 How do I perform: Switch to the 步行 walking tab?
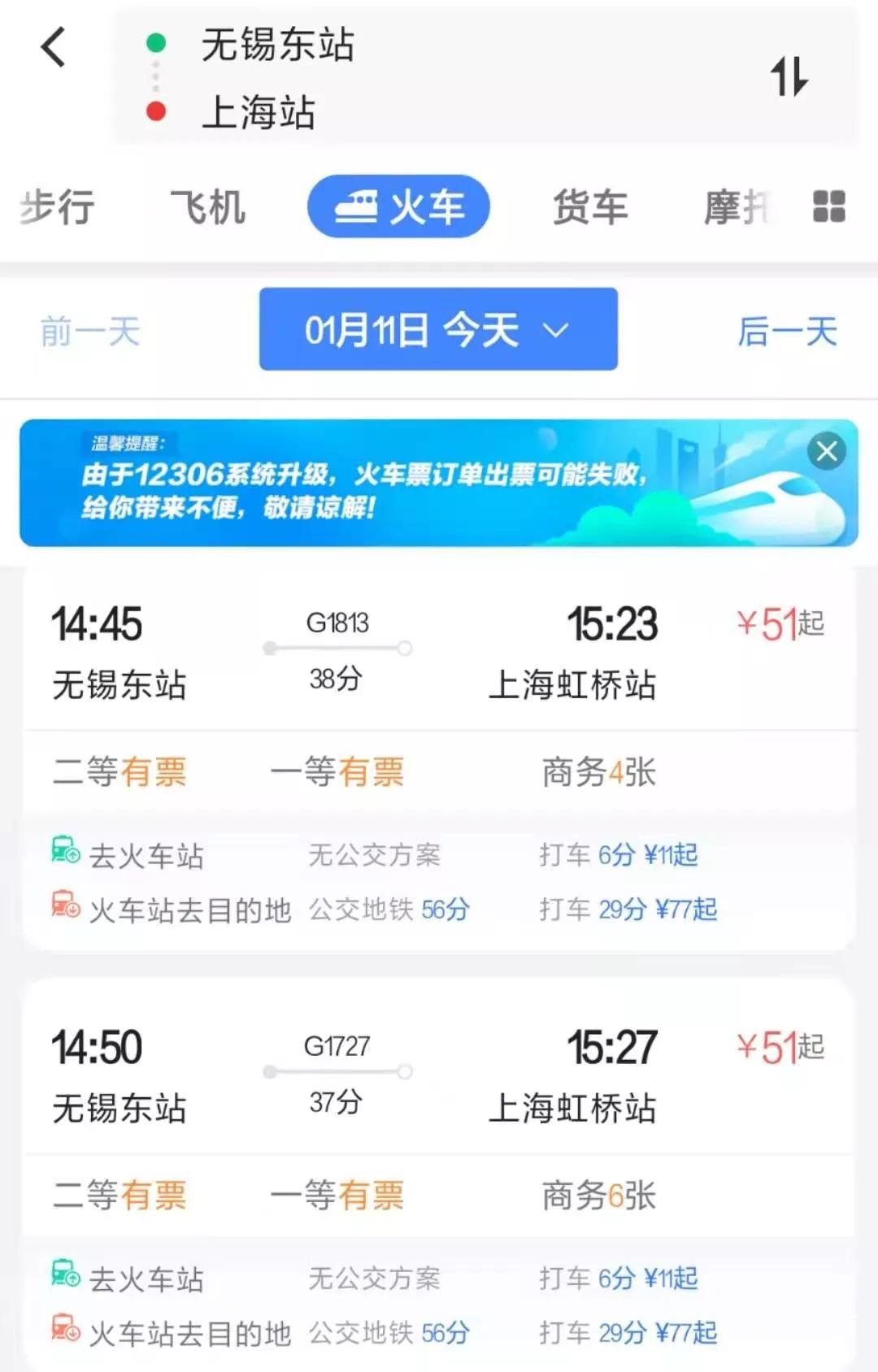(54, 206)
